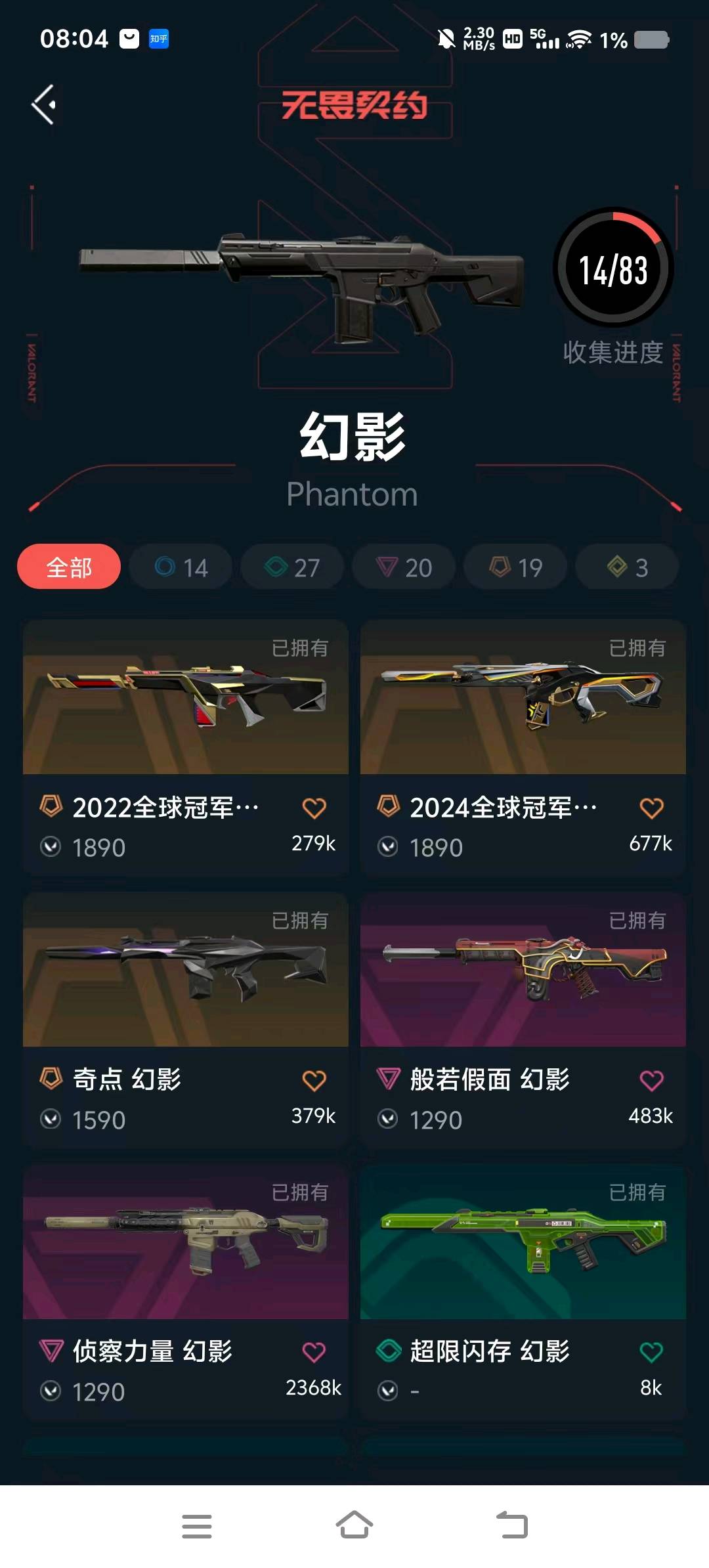Like the 超限闪存 幻影 skin
The image size is (709, 1568).
click(651, 1353)
